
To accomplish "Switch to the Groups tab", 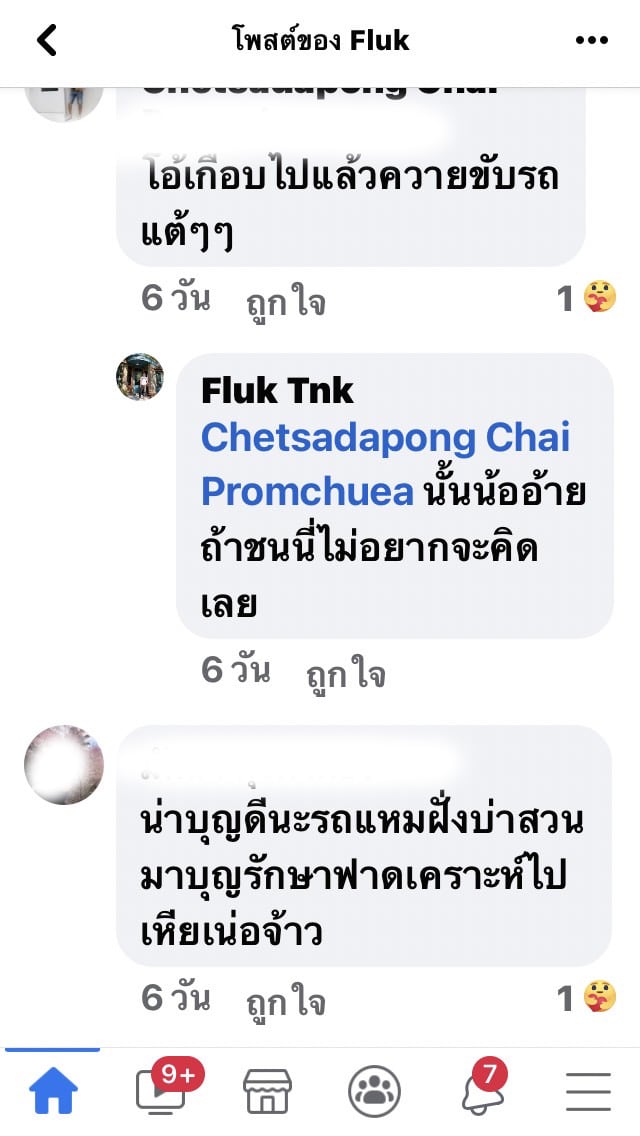I will tap(374, 1091).
